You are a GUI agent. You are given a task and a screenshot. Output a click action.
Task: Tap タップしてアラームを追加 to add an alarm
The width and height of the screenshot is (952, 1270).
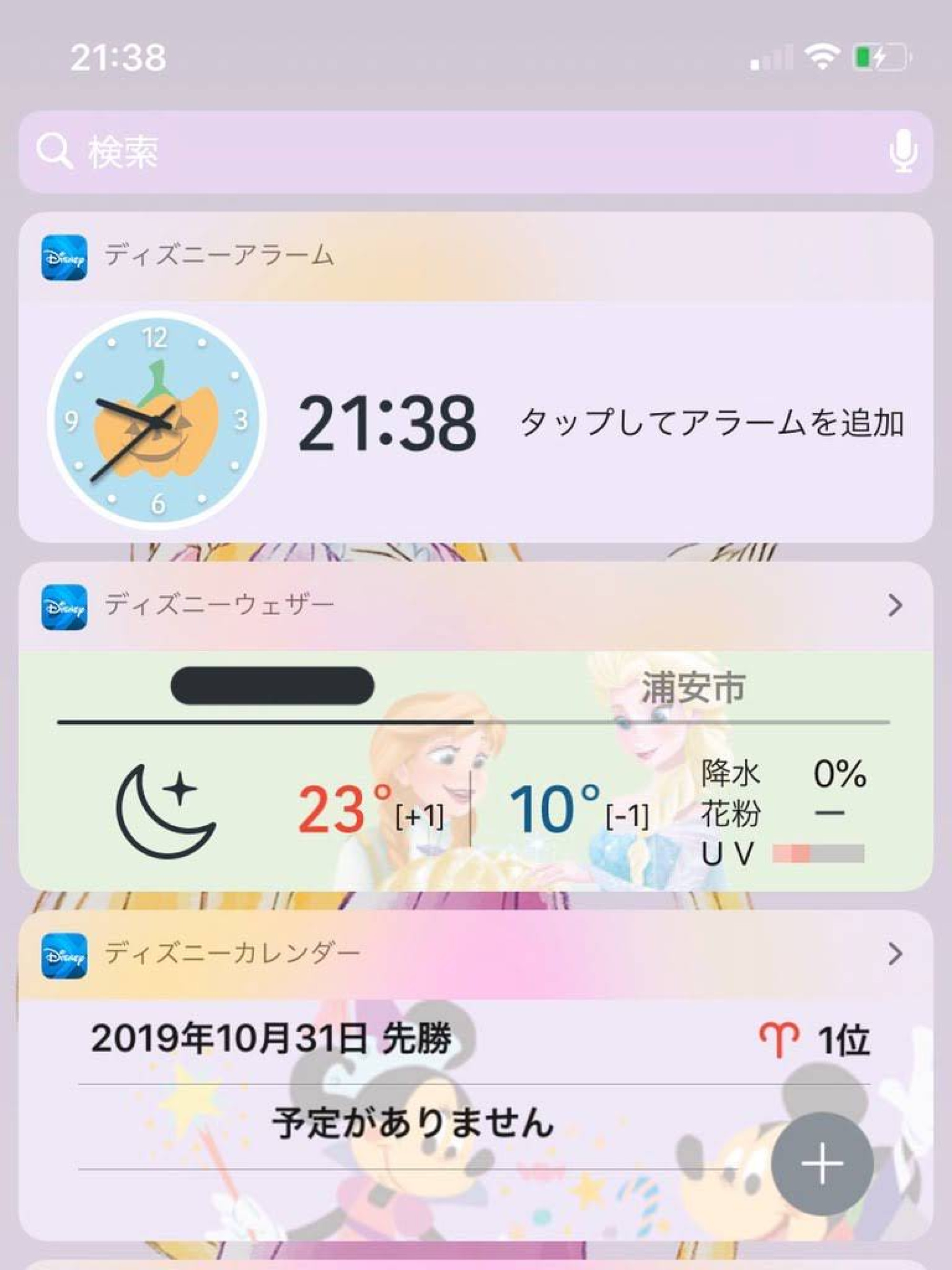pos(712,423)
